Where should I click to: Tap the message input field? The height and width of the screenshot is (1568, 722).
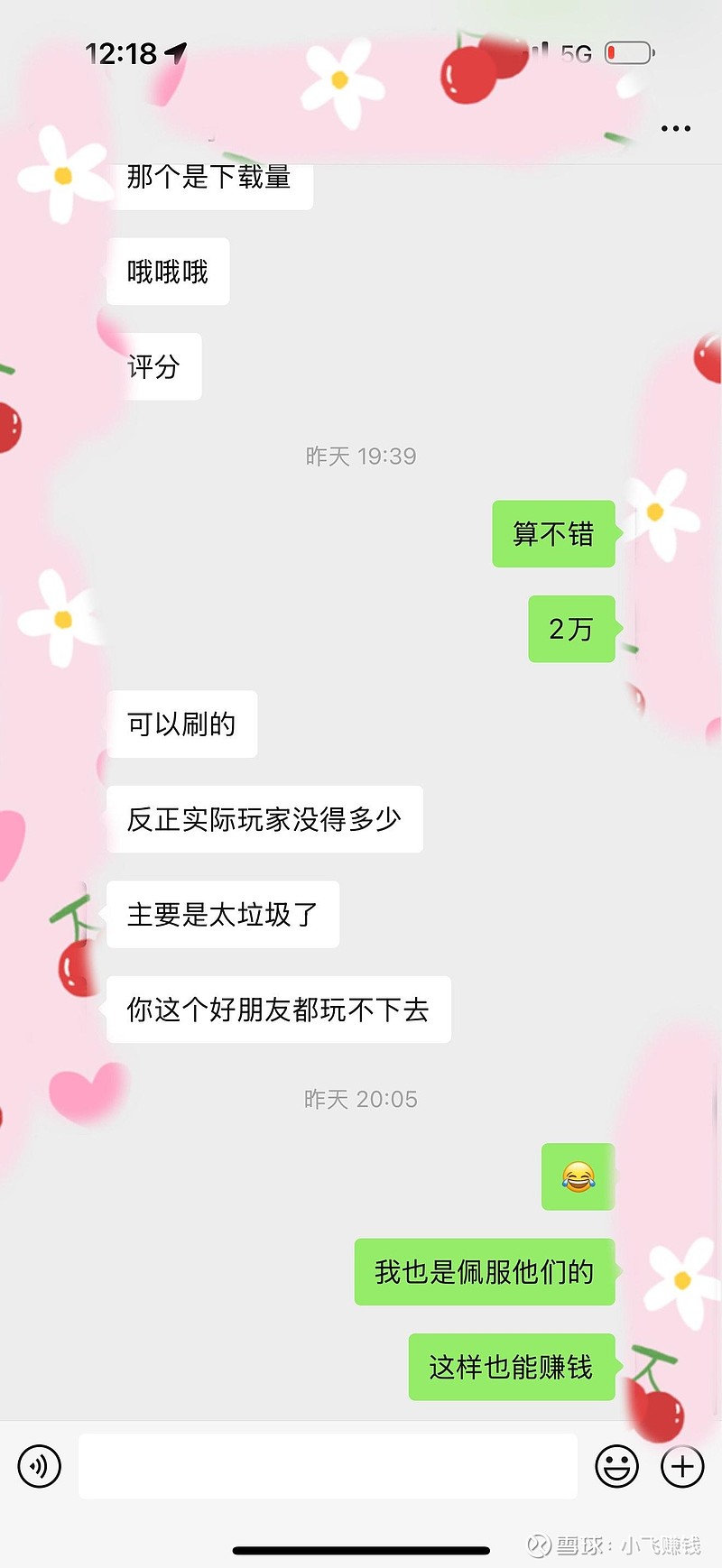coord(328,1466)
